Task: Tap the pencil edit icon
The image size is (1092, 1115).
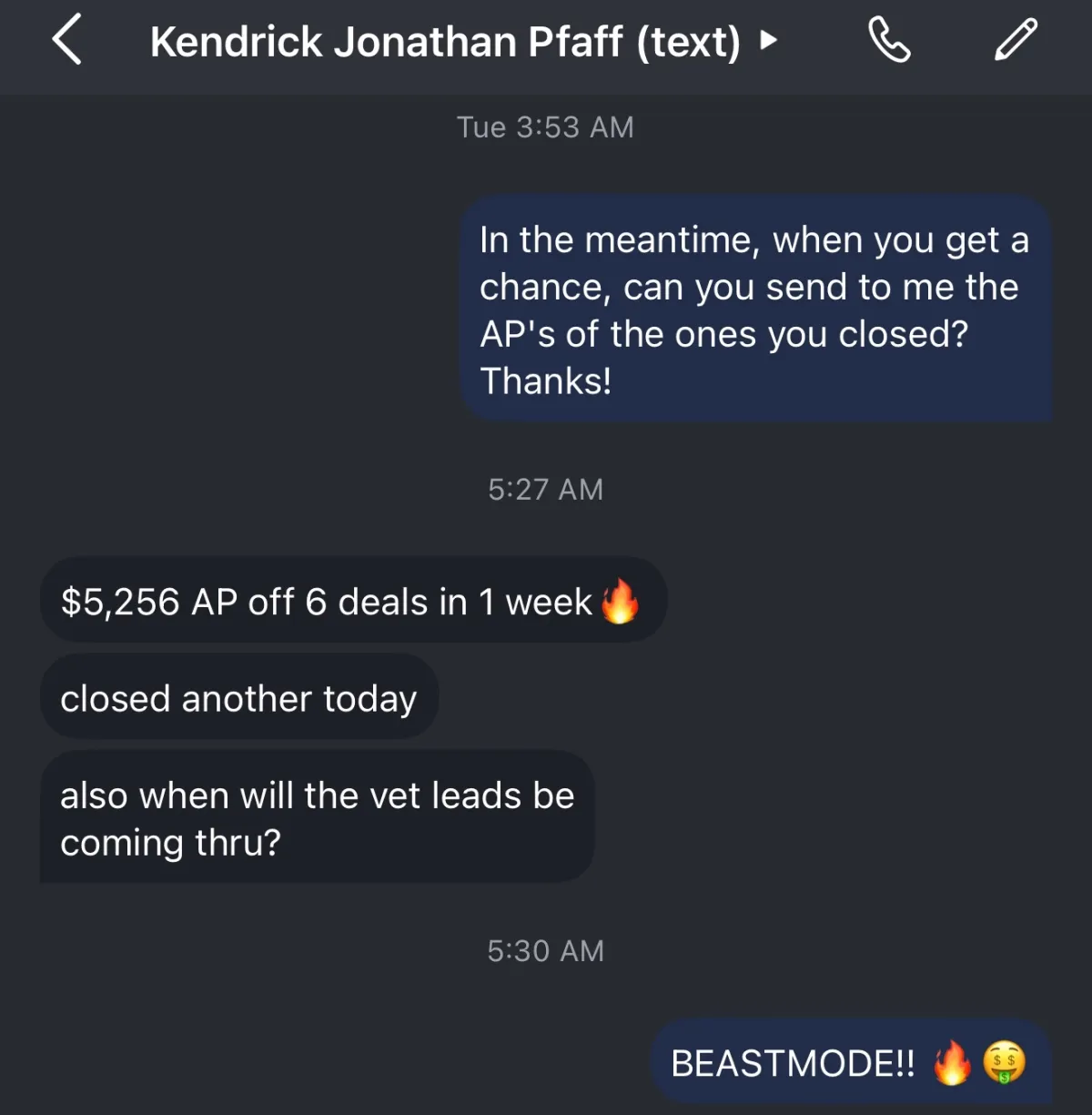Action: tap(1016, 40)
